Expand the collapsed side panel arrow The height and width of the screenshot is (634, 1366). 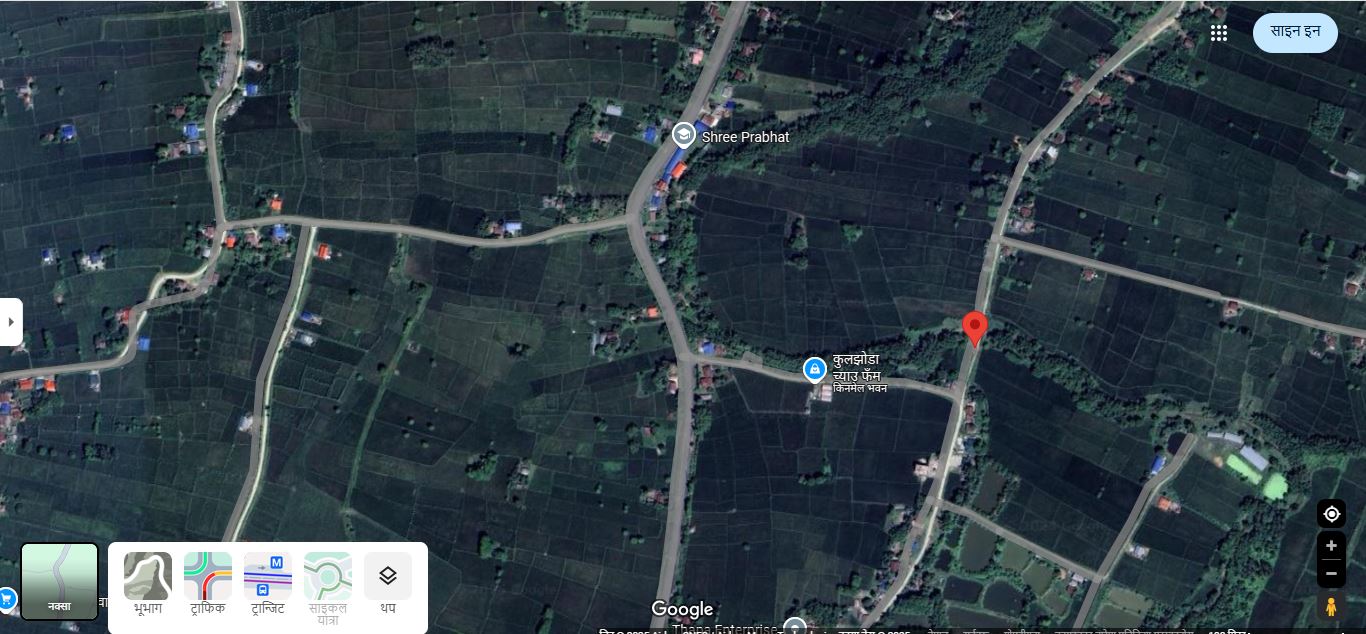click(x=11, y=322)
